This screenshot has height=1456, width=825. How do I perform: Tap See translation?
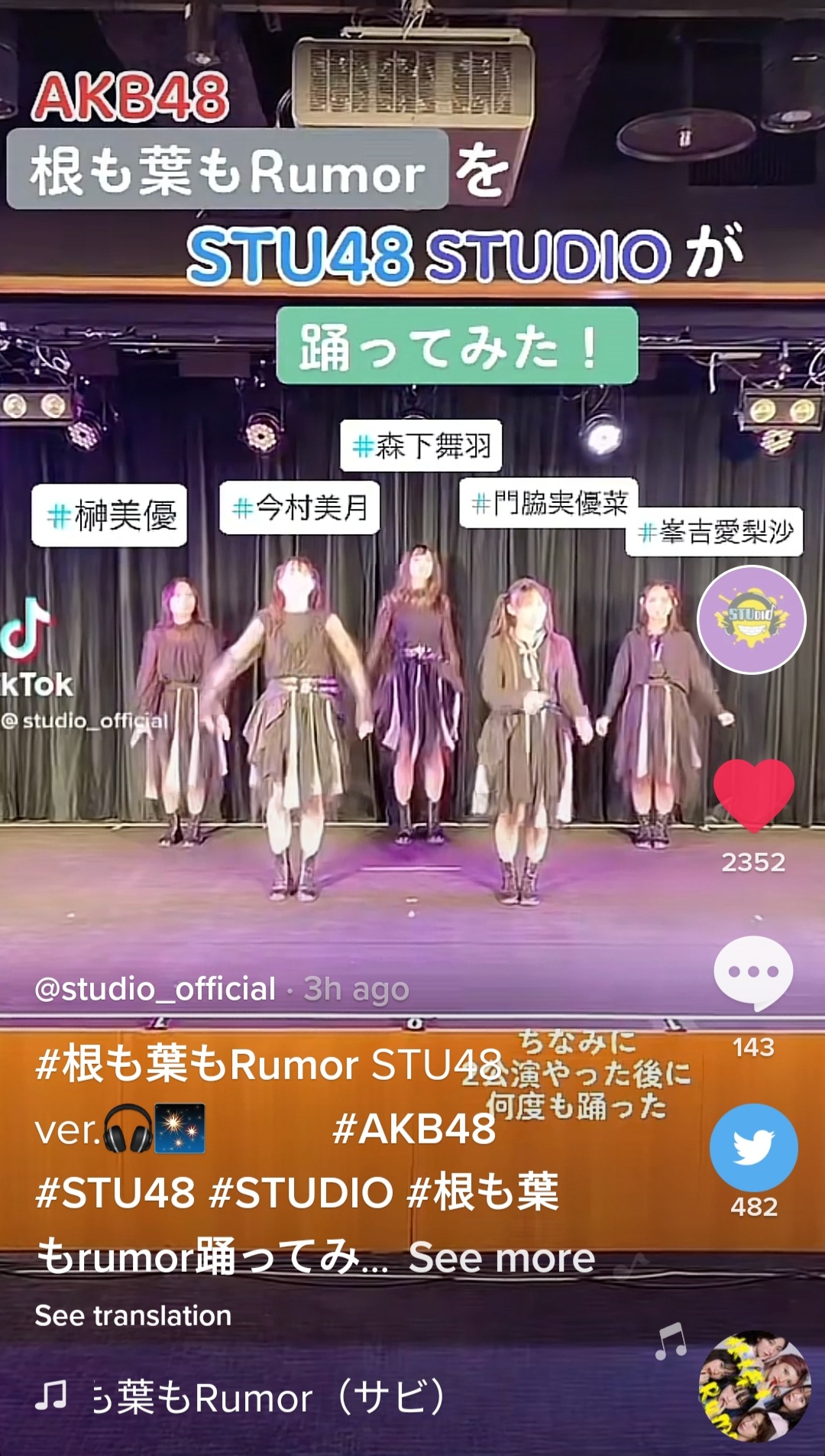click(x=133, y=1315)
